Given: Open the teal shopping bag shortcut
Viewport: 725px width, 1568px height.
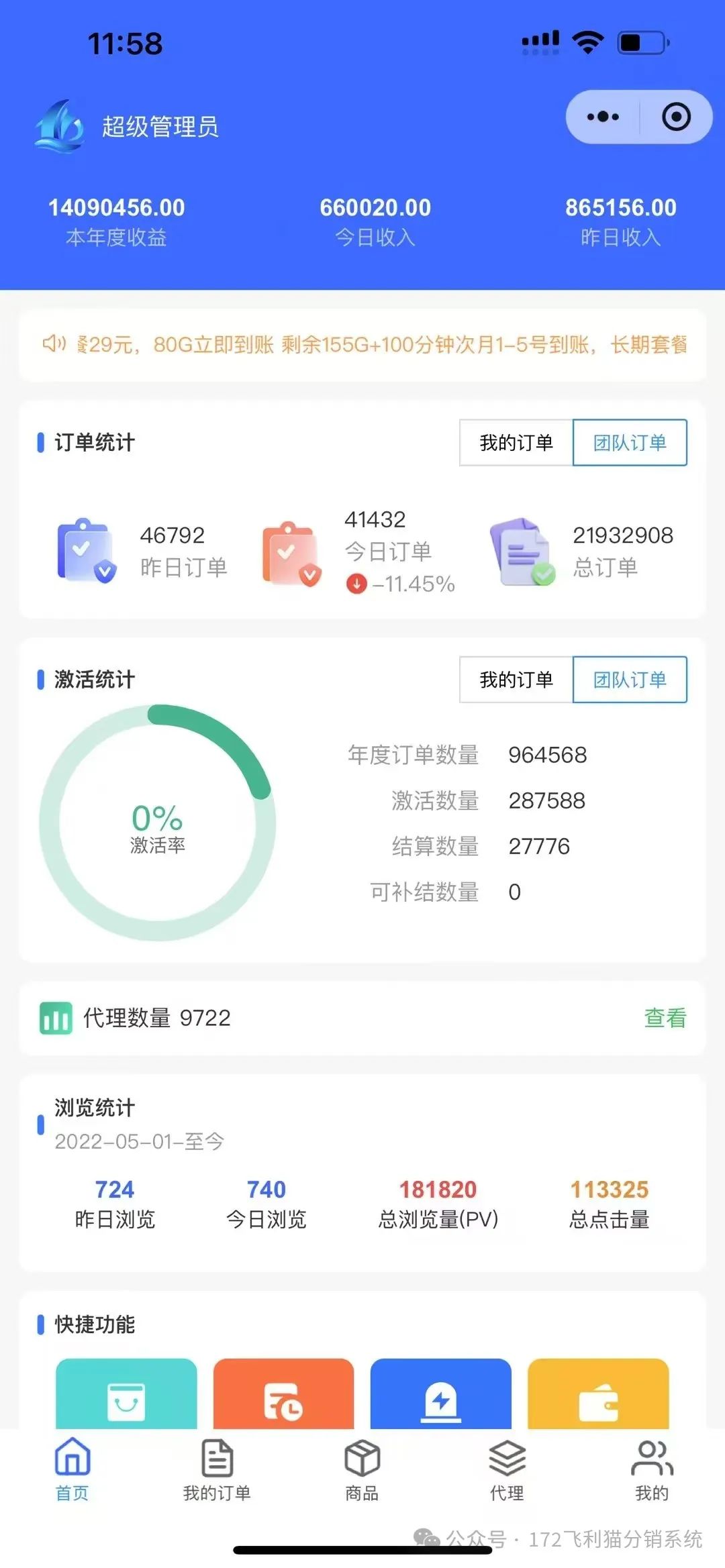Looking at the screenshot, I should click(x=126, y=1398).
